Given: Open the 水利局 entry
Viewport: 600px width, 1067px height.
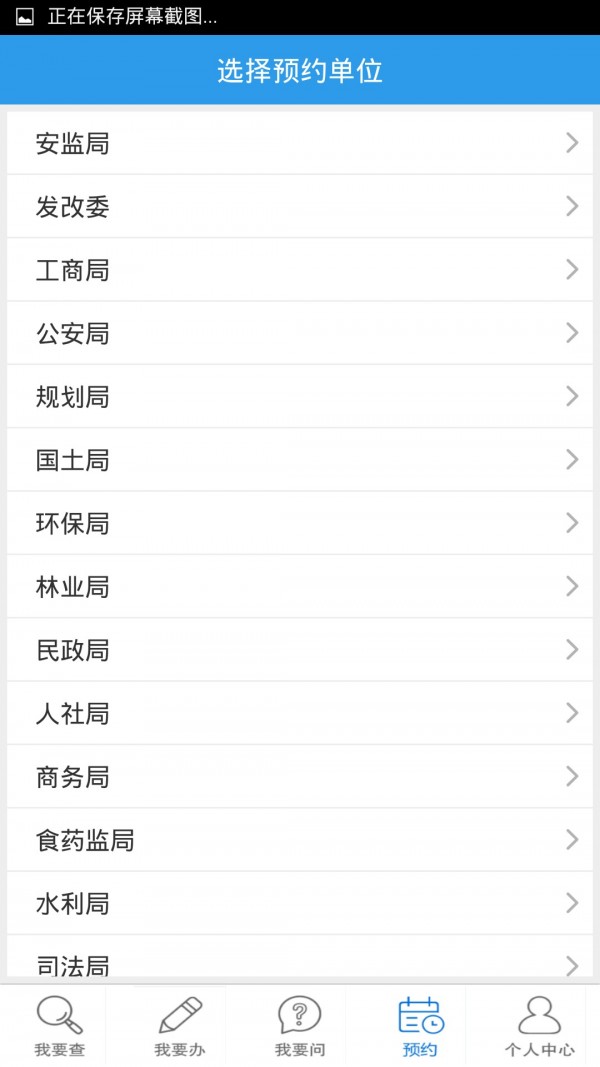Looking at the screenshot, I should point(300,903).
